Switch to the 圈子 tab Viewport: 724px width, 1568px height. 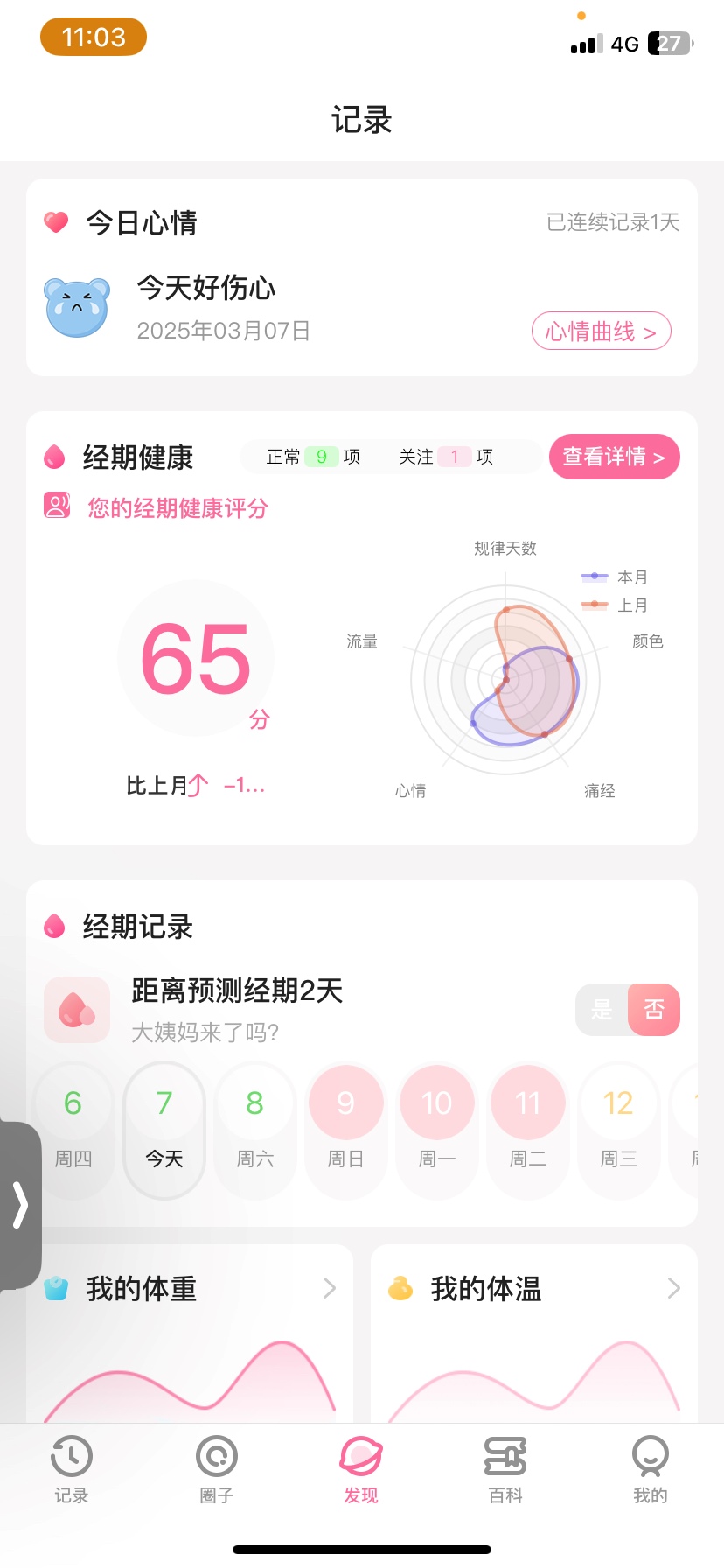pos(217,1470)
